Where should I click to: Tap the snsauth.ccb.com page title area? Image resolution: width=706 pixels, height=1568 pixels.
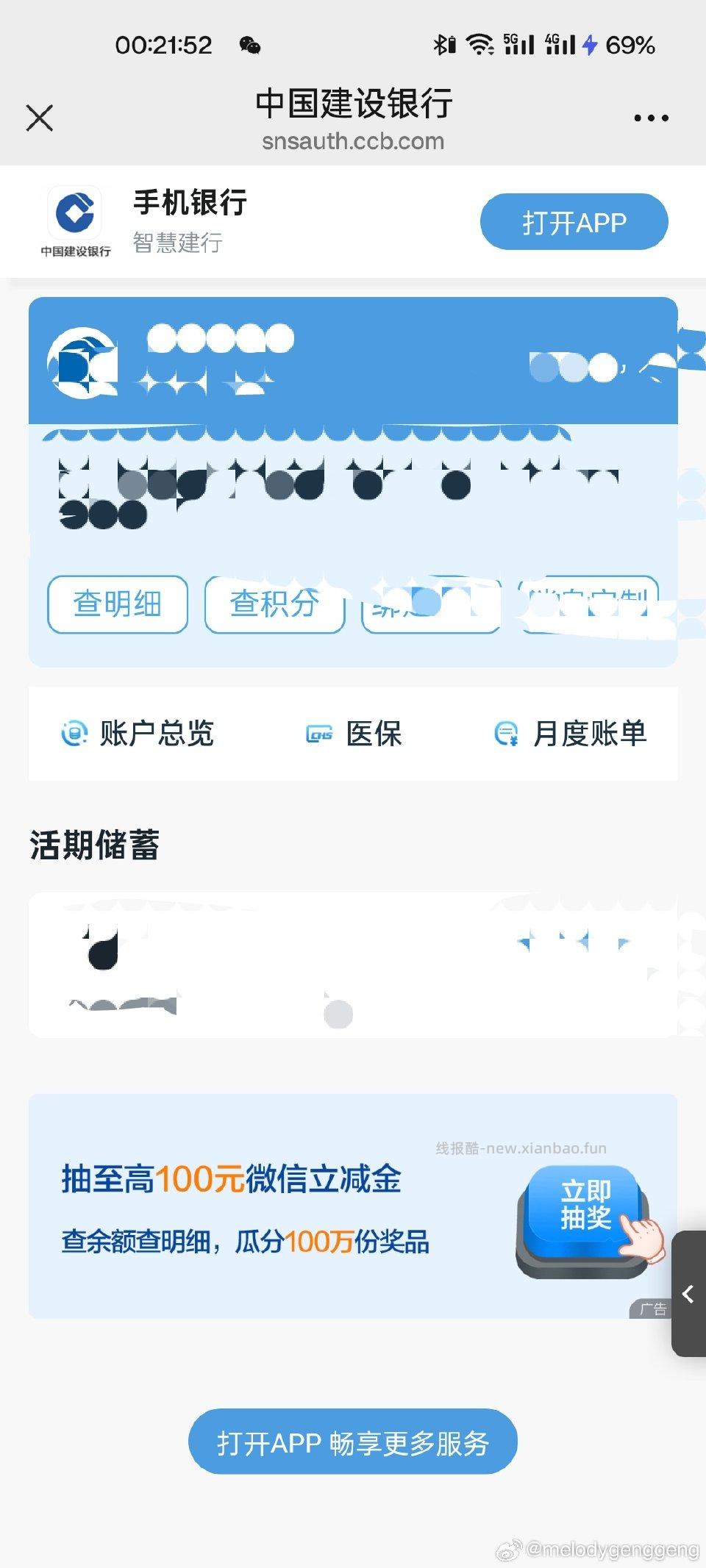click(353, 140)
